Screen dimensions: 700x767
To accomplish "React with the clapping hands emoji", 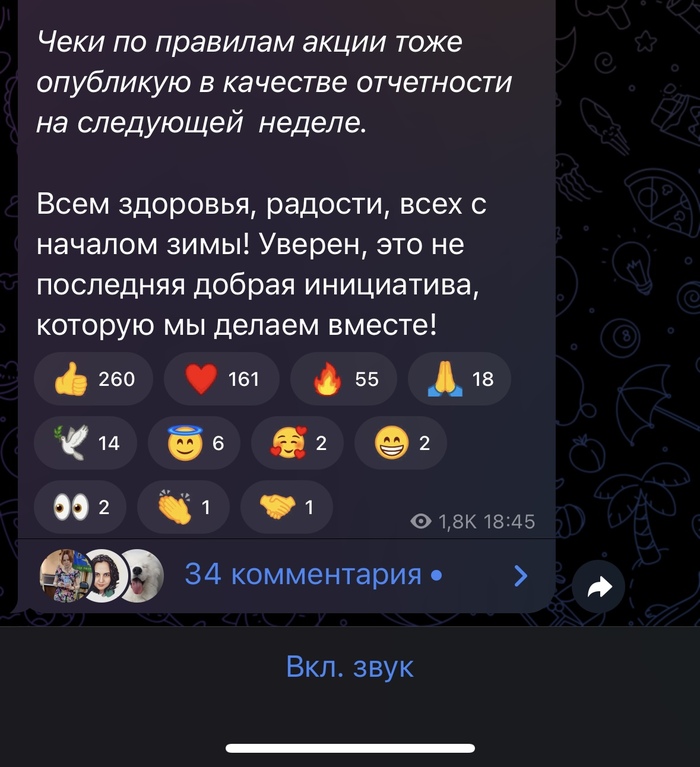I will click(x=182, y=507).
